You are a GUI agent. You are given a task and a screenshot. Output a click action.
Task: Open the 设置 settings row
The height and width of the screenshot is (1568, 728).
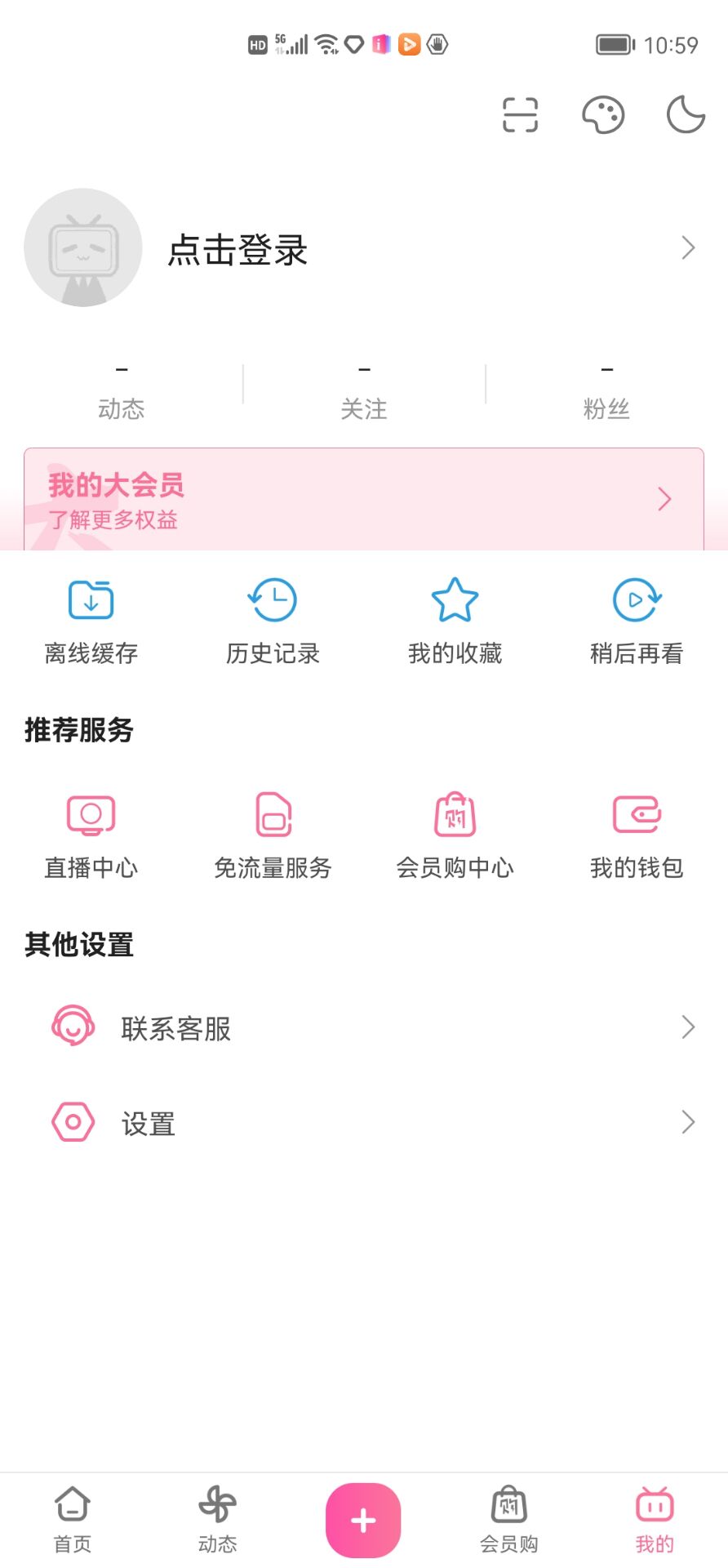(x=364, y=1123)
